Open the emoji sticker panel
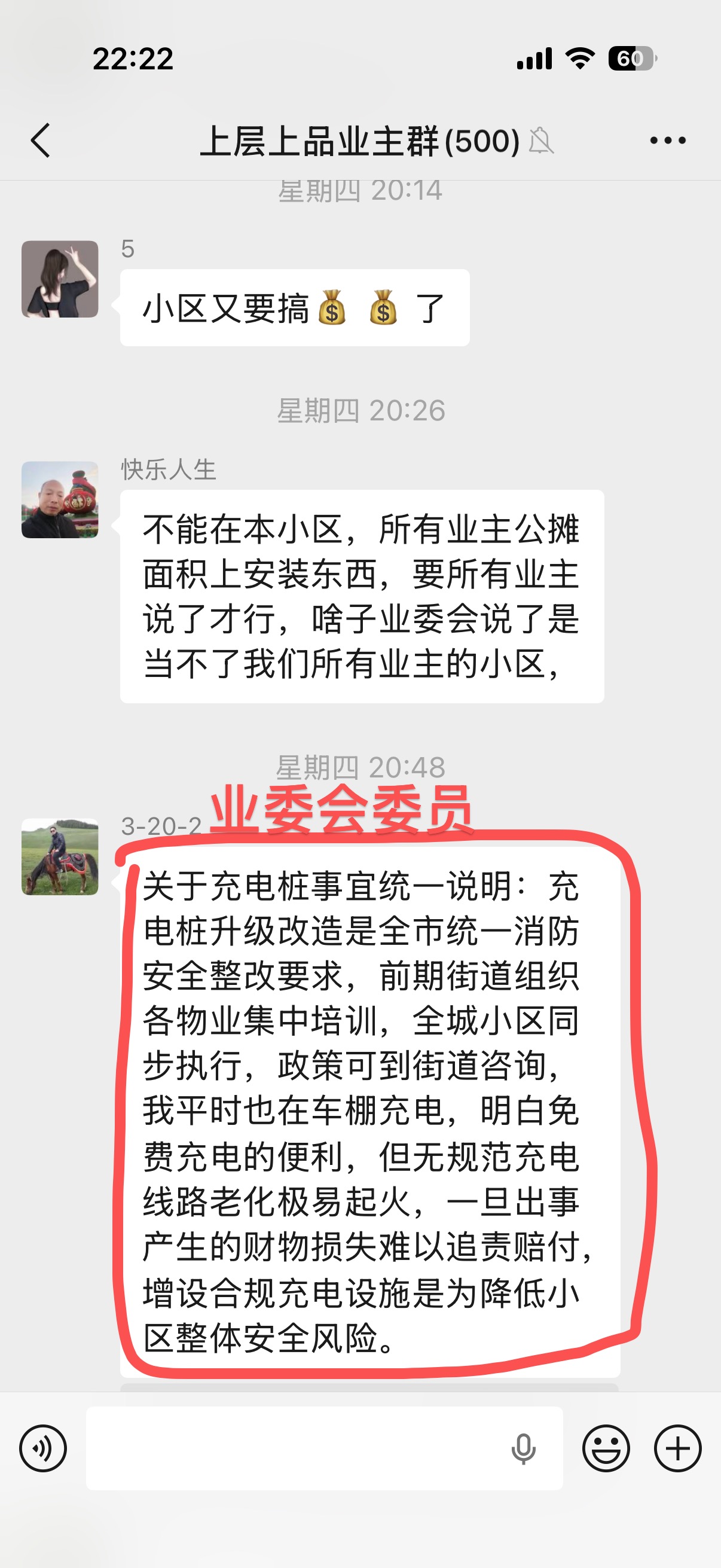The width and height of the screenshot is (721, 1568). pyautogui.click(x=606, y=1448)
